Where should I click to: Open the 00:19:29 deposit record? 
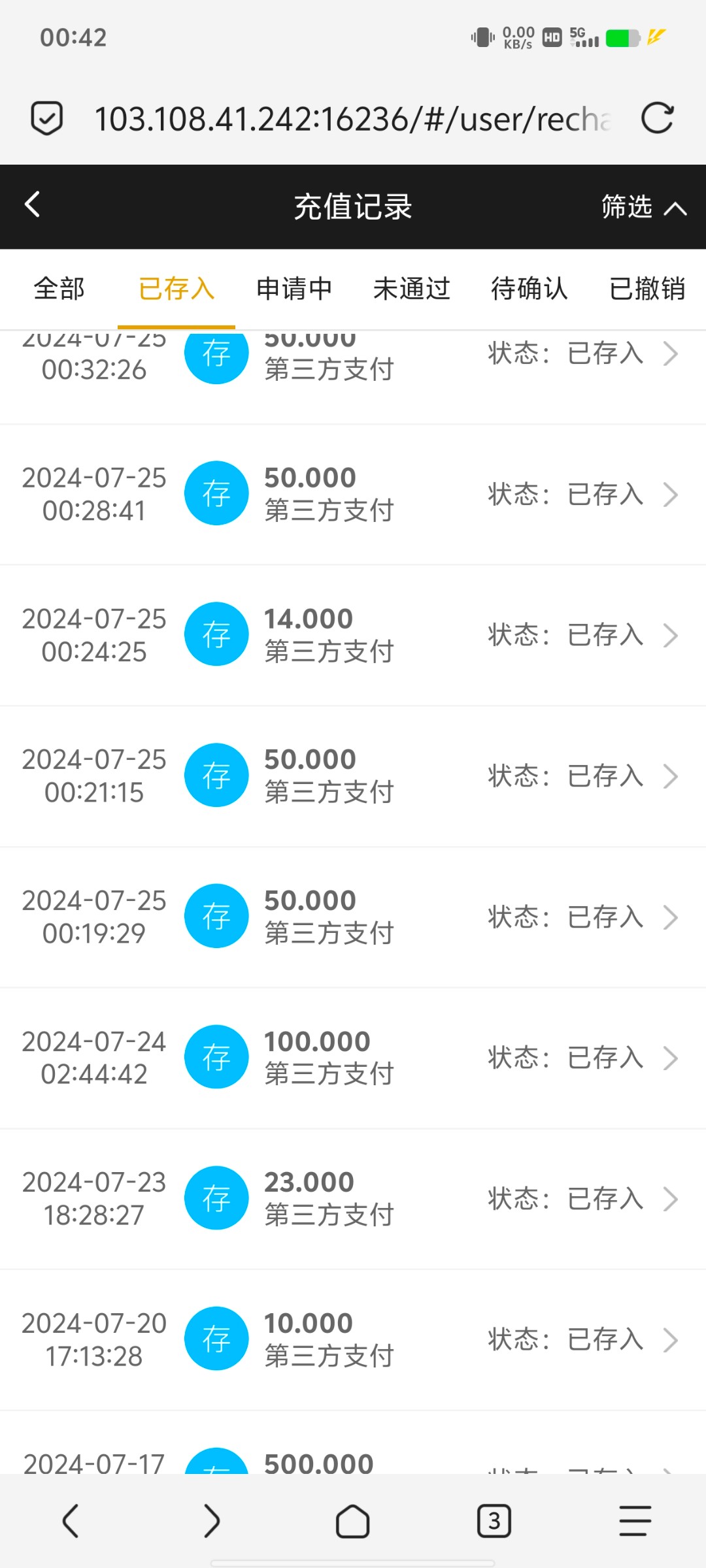point(353,917)
